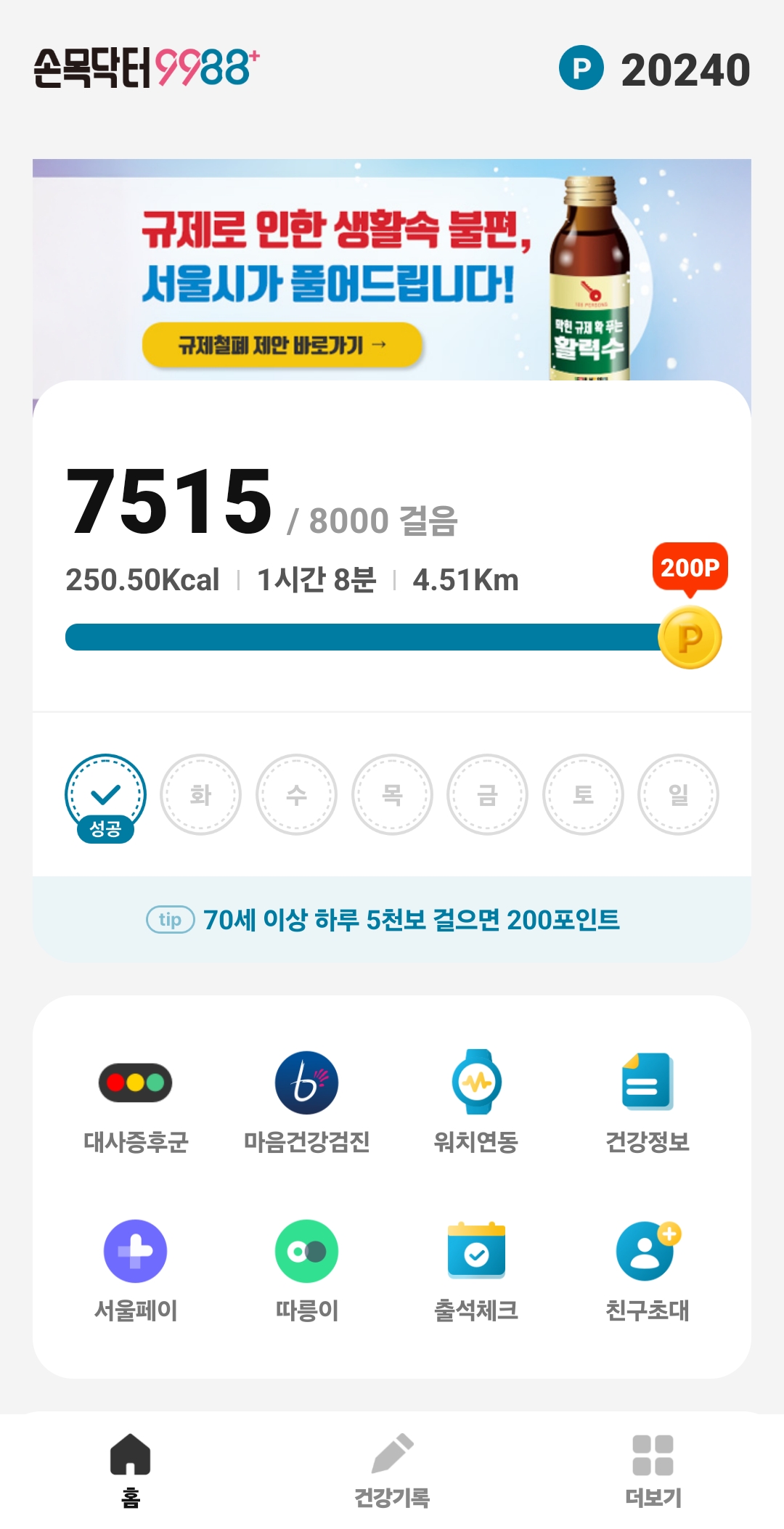Claim the 200P coin reward
The height and width of the screenshot is (1529, 784).
[690, 637]
